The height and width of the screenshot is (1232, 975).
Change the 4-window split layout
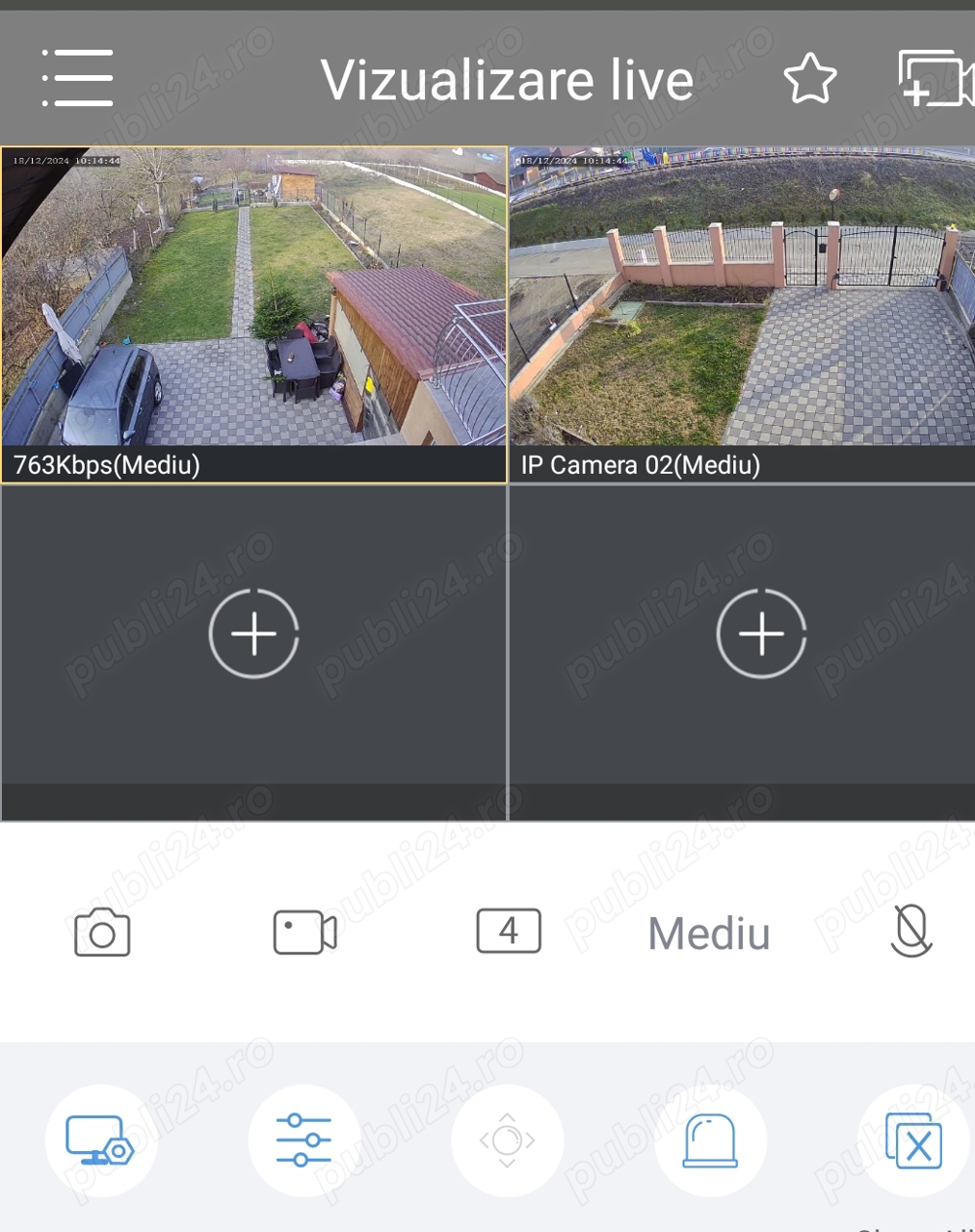click(x=508, y=931)
